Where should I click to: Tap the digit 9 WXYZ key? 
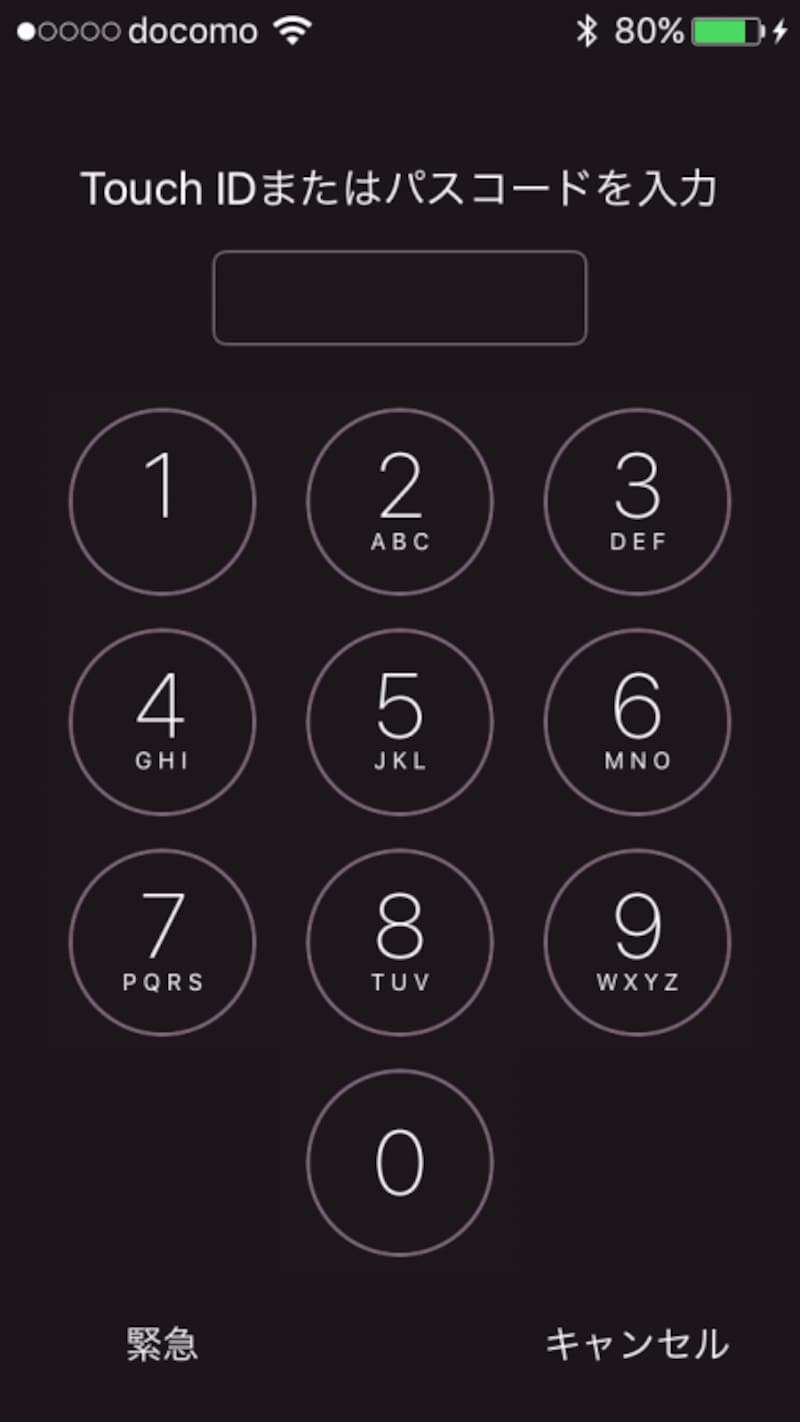coord(637,942)
